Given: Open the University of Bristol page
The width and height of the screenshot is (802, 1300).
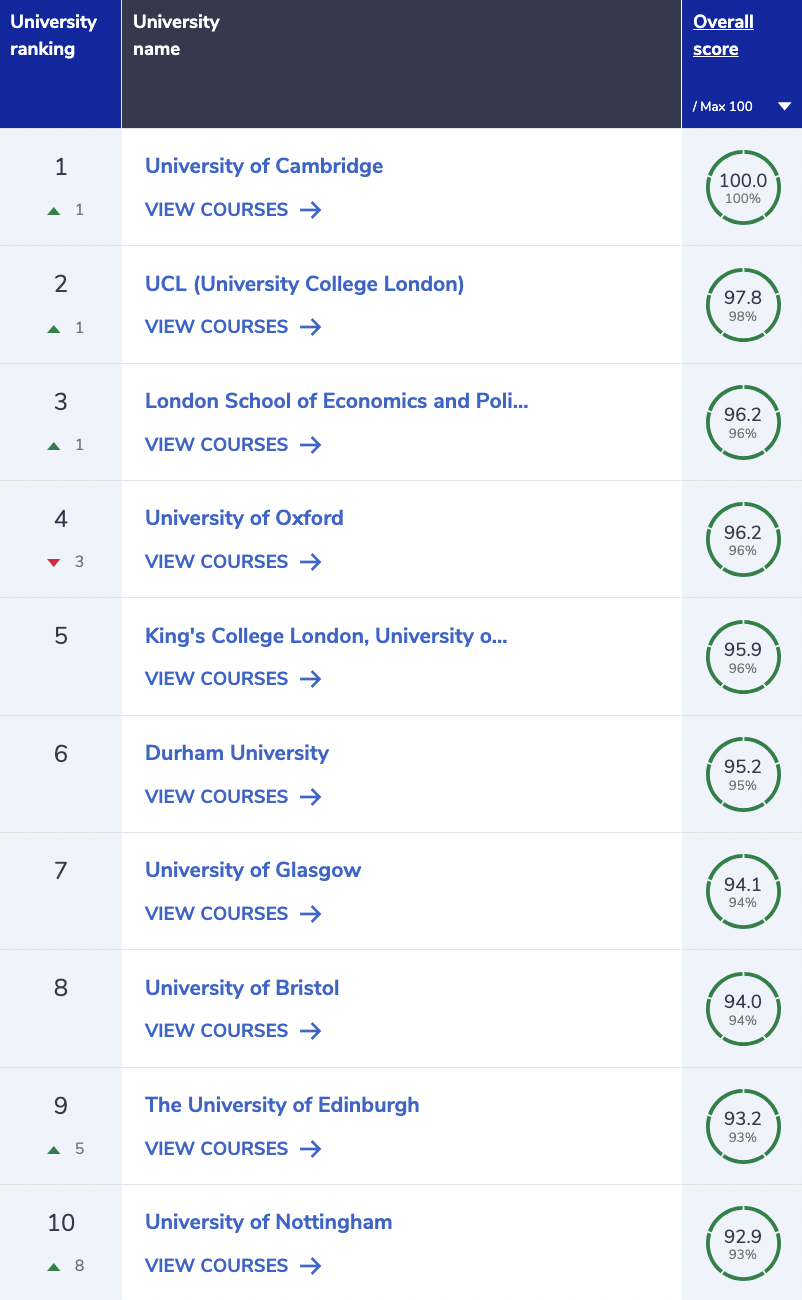Looking at the screenshot, I should (x=242, y=988).
